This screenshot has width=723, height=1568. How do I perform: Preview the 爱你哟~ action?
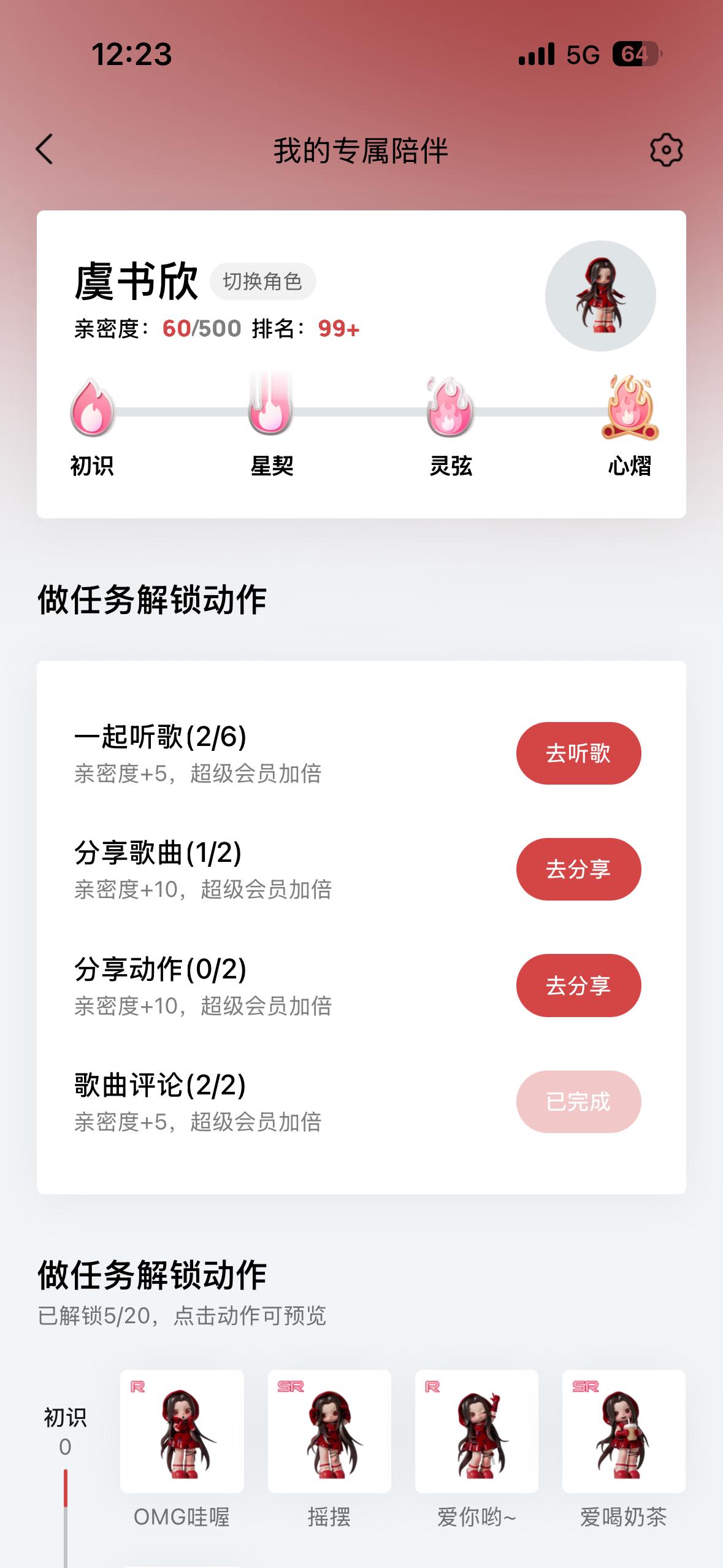(476, 1431)
